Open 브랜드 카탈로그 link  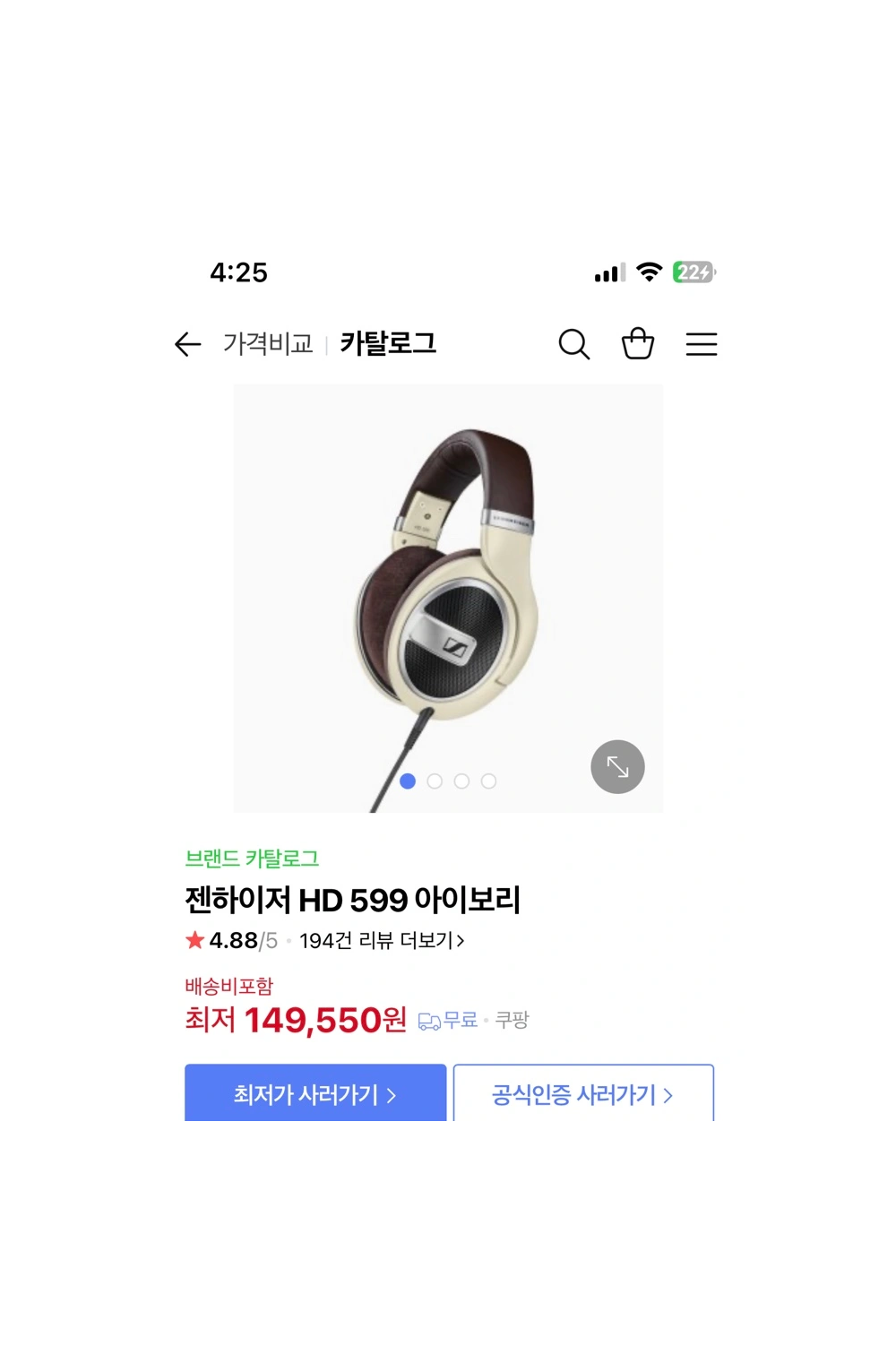click(x=252, y=859)
